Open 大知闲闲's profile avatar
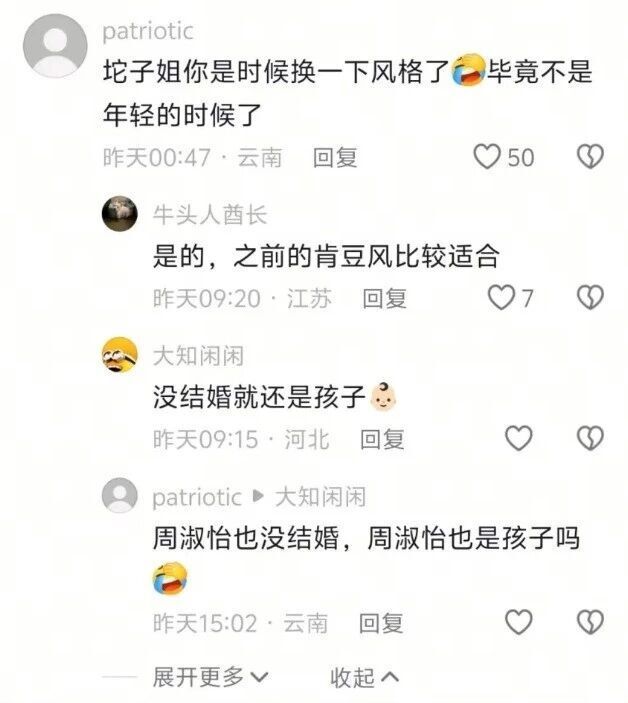 click(x=120, y=355)
